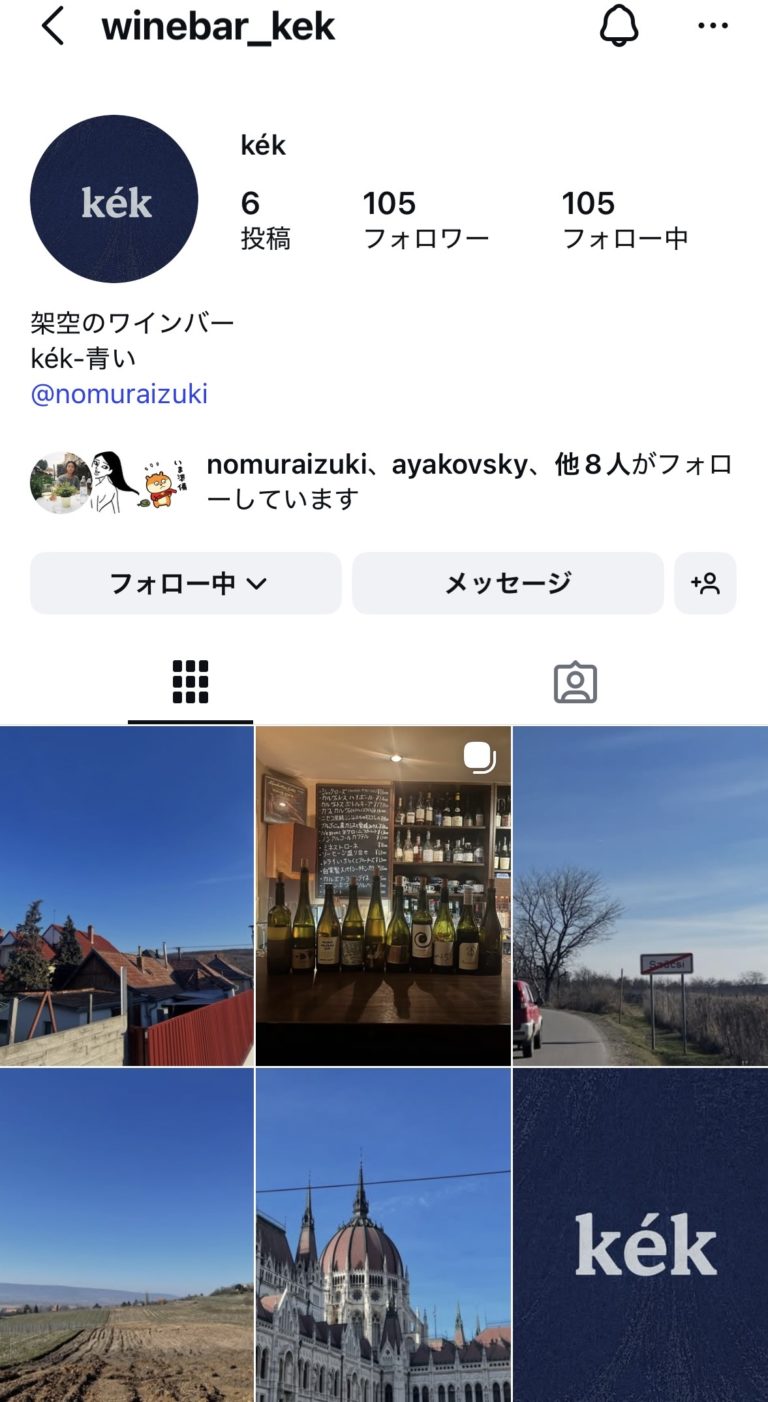Open the domed parliament building post

pos(383,1235)
